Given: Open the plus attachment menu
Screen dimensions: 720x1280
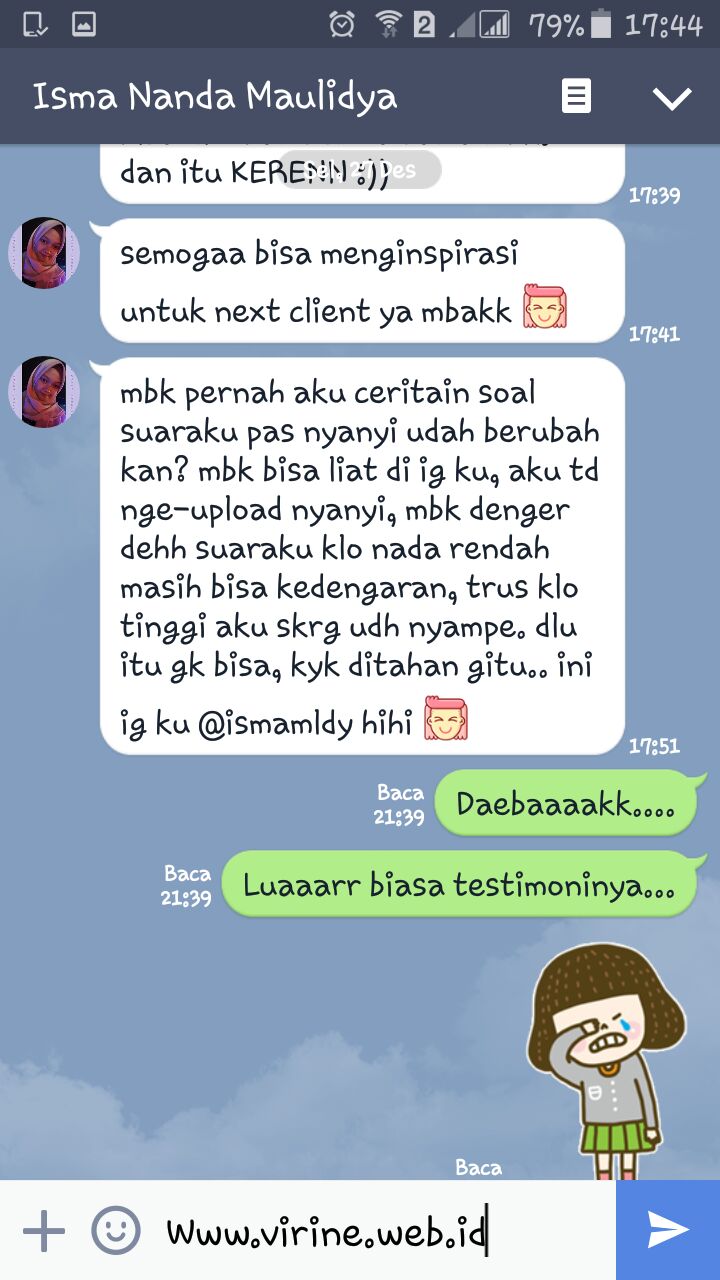Looking at the screenshot, I should coord(44,1231).
